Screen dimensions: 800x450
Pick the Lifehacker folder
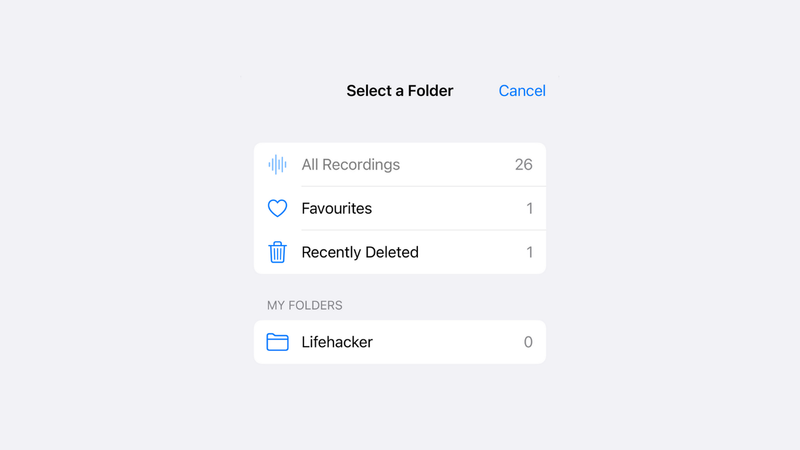click(x=399, y=342)
